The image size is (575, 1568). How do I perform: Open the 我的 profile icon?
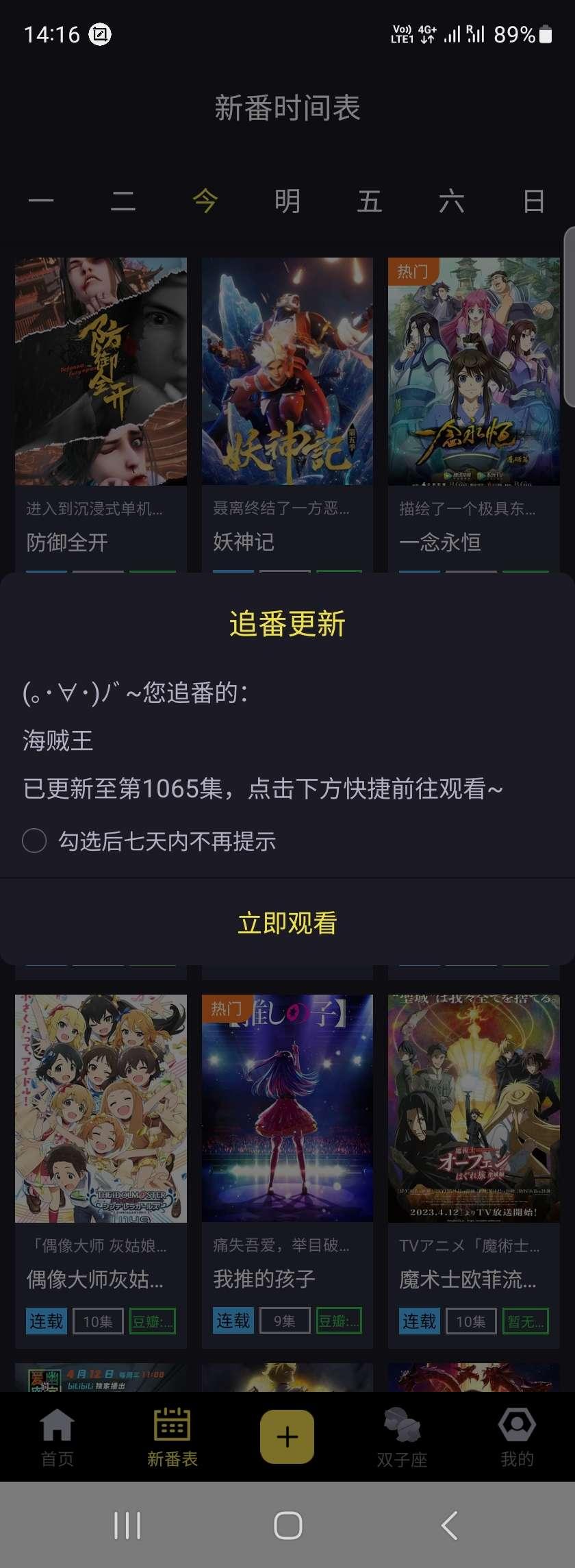[x=517, y=1432]
